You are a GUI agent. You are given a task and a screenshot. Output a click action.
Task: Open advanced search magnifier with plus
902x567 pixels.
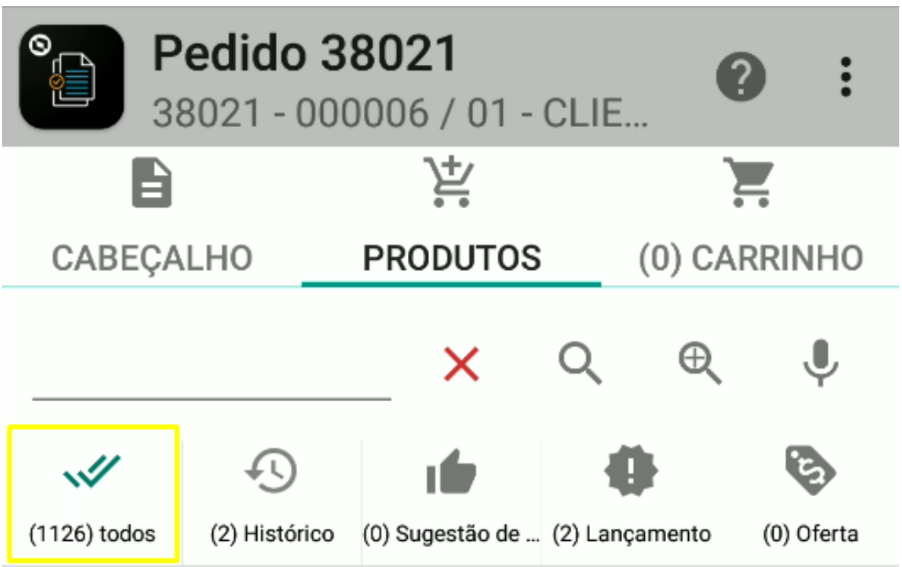(700, 365)
